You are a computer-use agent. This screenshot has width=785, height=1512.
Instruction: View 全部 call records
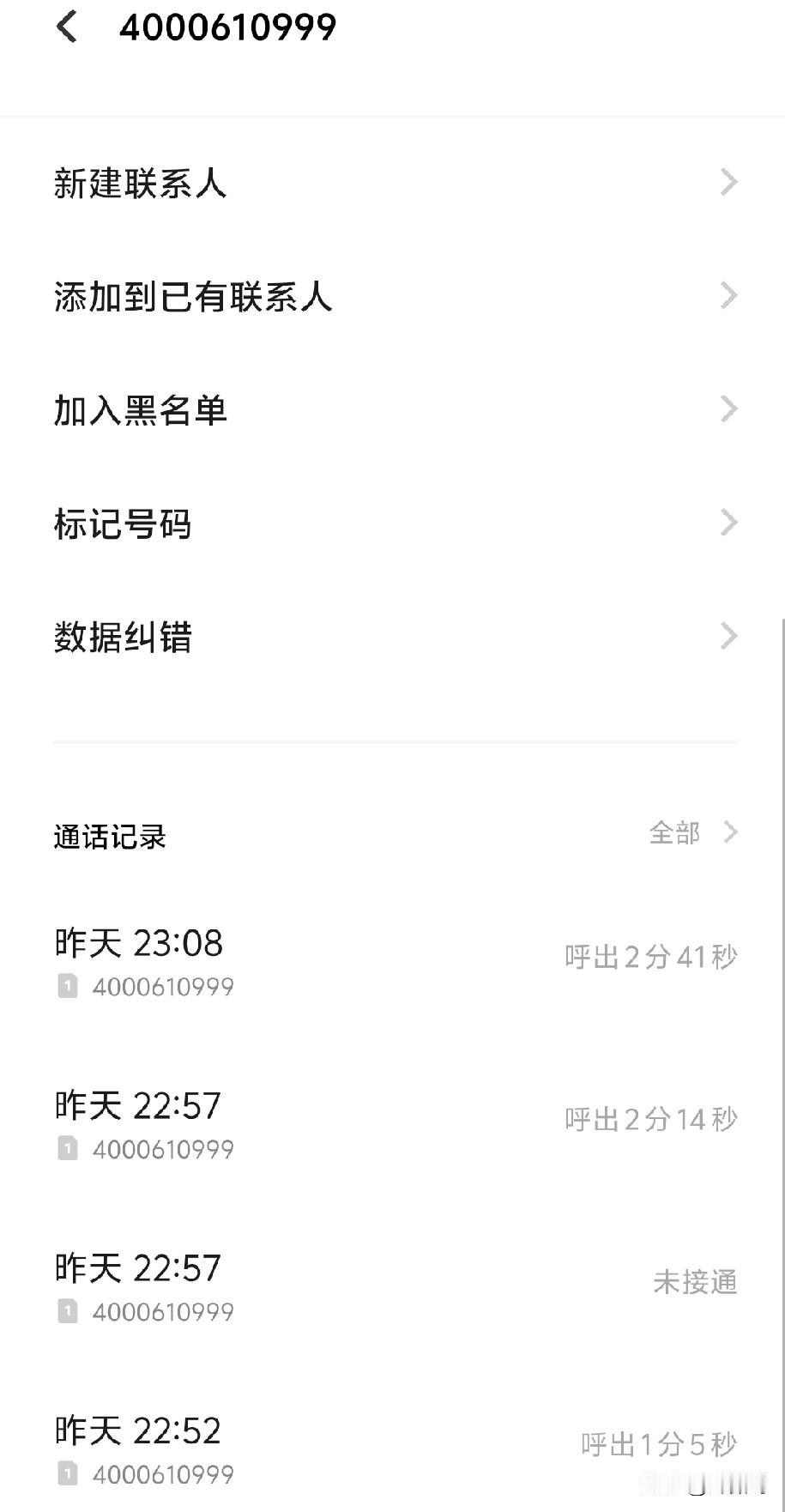pyautogui.click(x=693, y=832)
